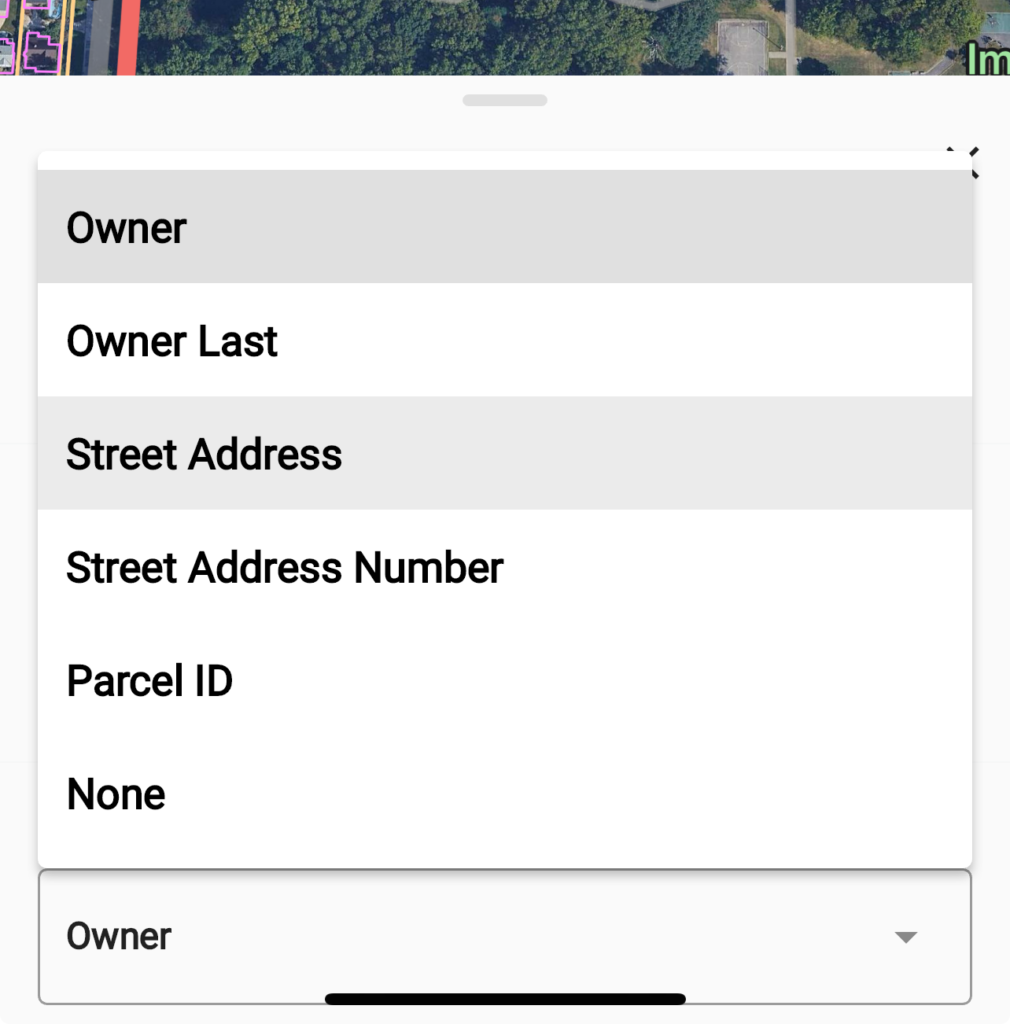Viewport: 1010px width, 1024px height.
Task: Tap the sheet drag handle
Action: pyautogui.click(x=505, y=100)
